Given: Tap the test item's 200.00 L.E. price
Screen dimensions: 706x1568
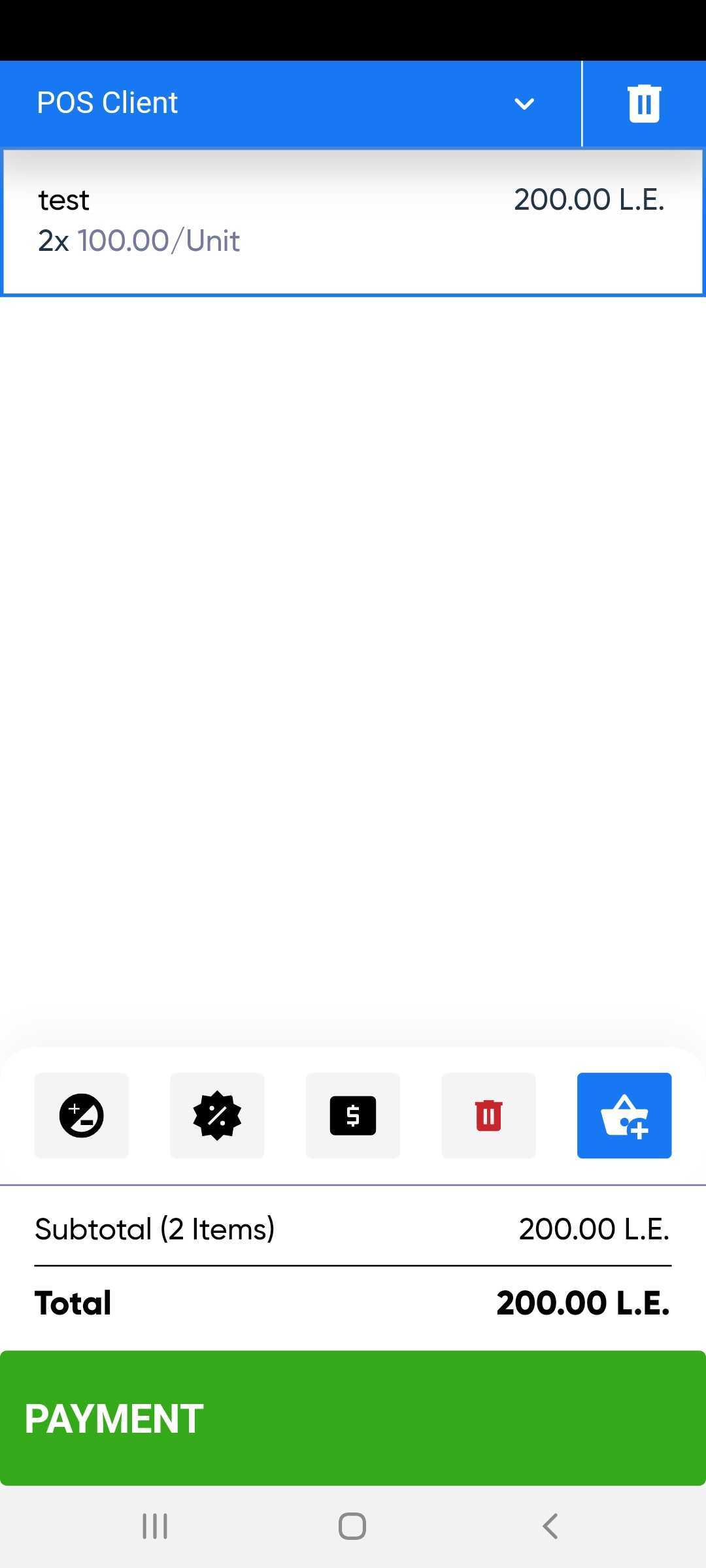Looking at the screenshot, I should (x=590, y=200).
